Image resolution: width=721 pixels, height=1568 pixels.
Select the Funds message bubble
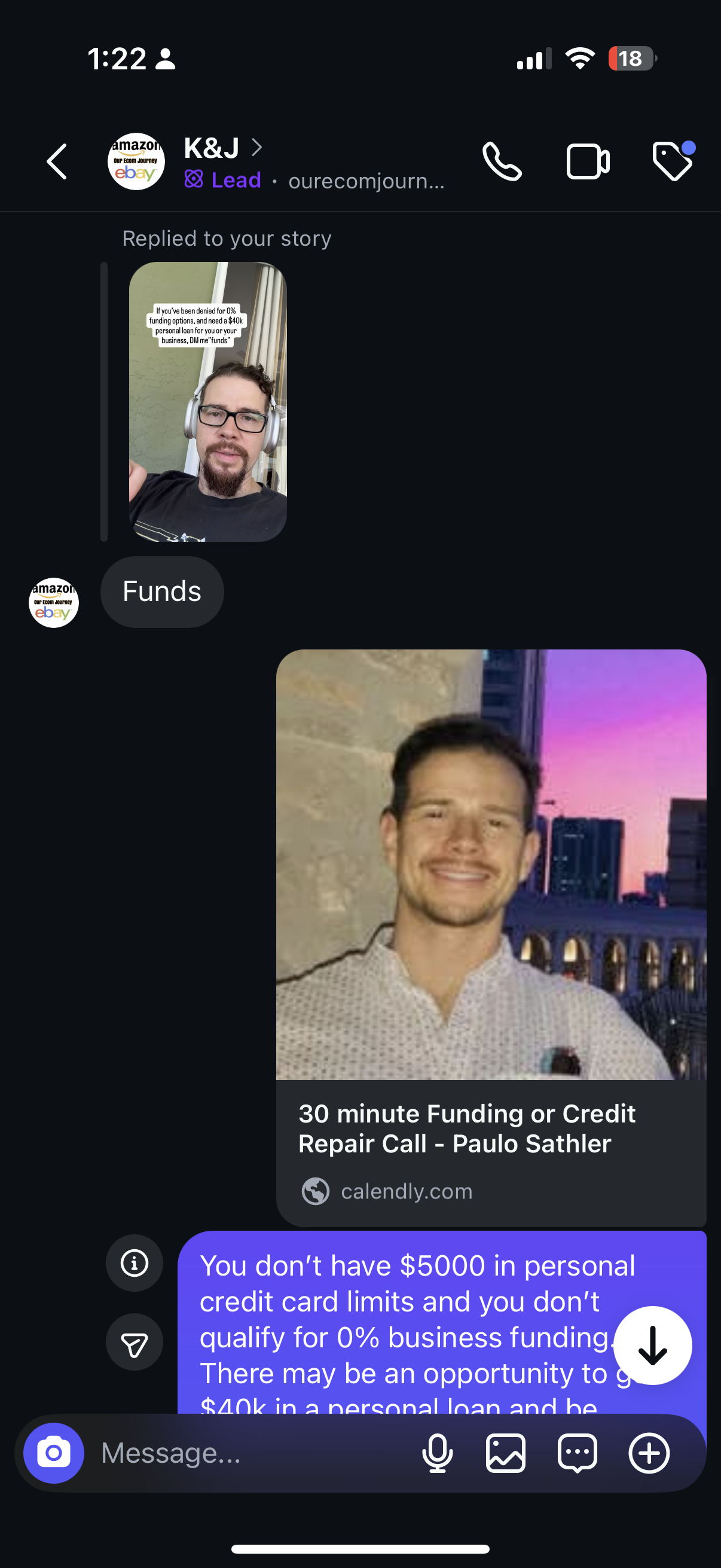161,591
